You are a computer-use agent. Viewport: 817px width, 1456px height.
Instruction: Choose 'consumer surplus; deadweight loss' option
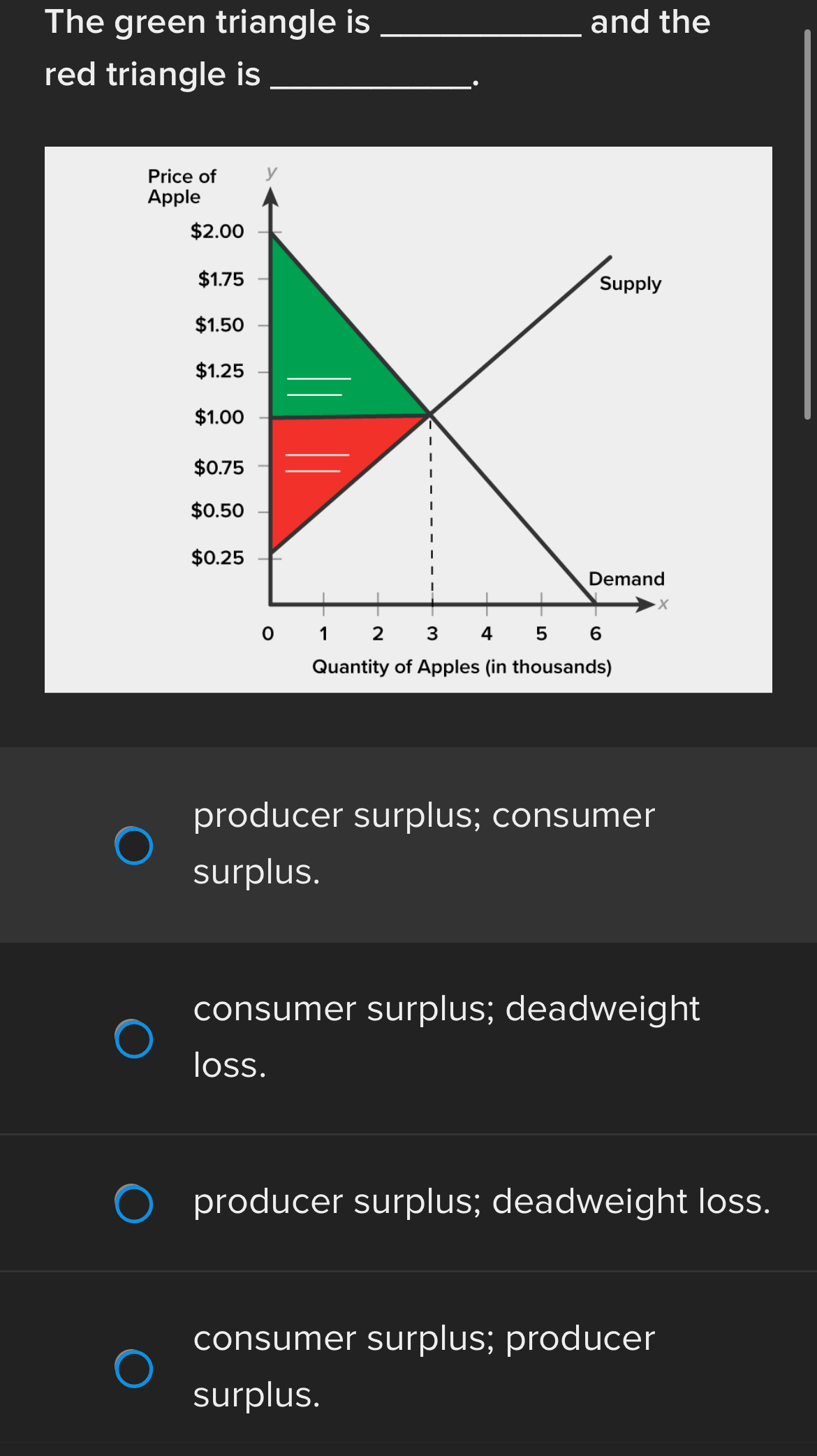[134, 1038]
